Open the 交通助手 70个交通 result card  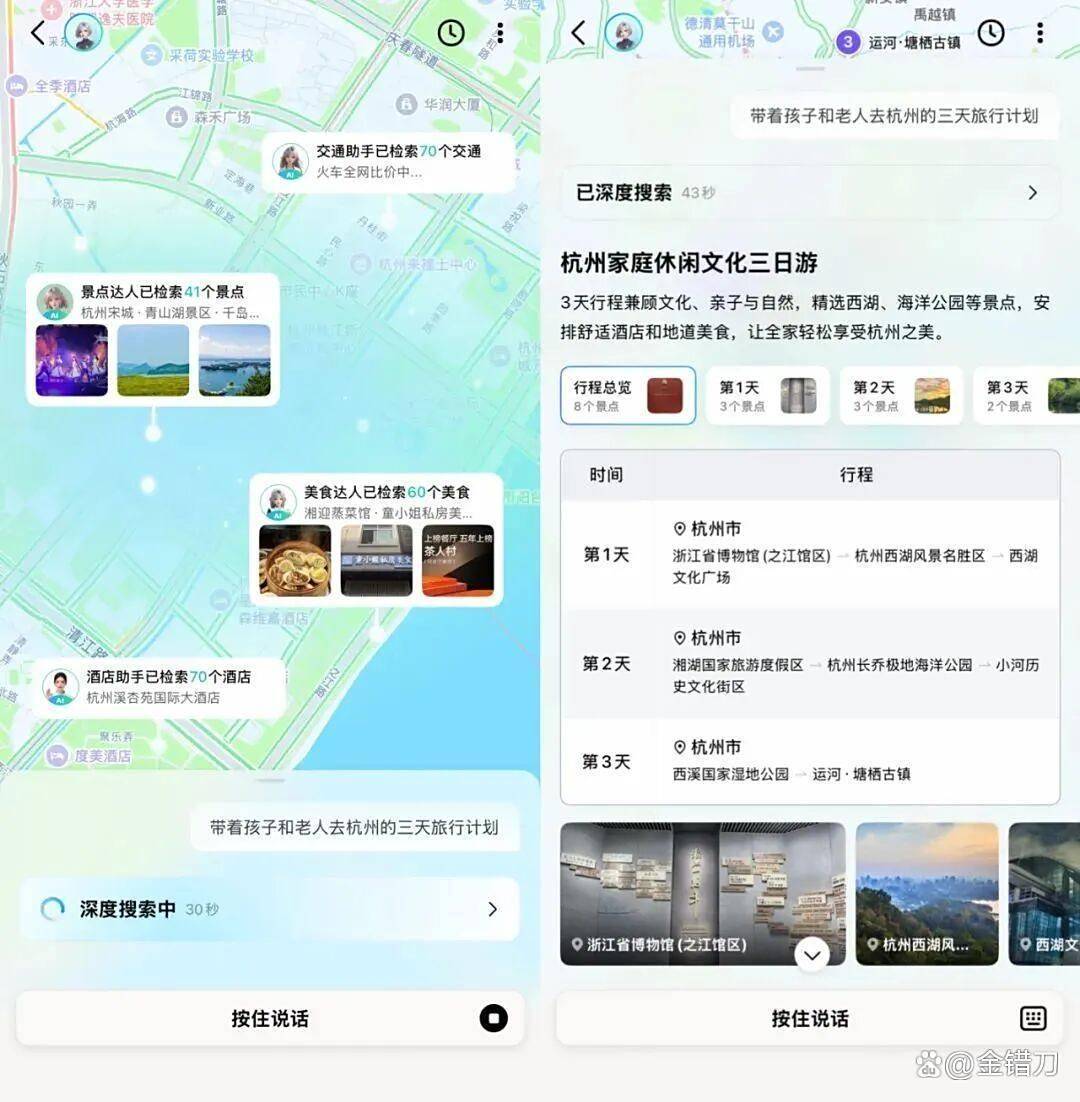coord(388,160)
